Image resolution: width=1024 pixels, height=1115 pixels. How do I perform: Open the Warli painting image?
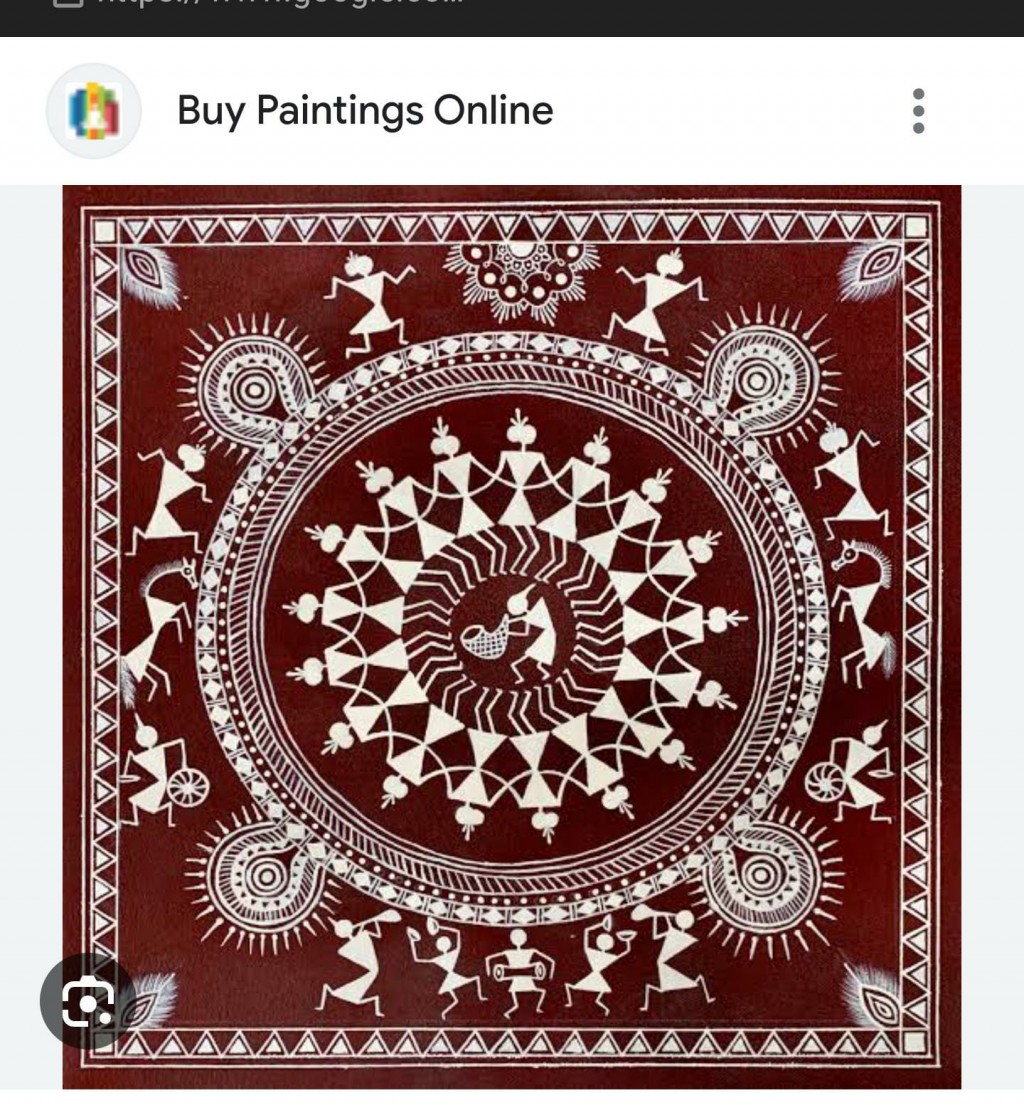[x=512, y=636]
